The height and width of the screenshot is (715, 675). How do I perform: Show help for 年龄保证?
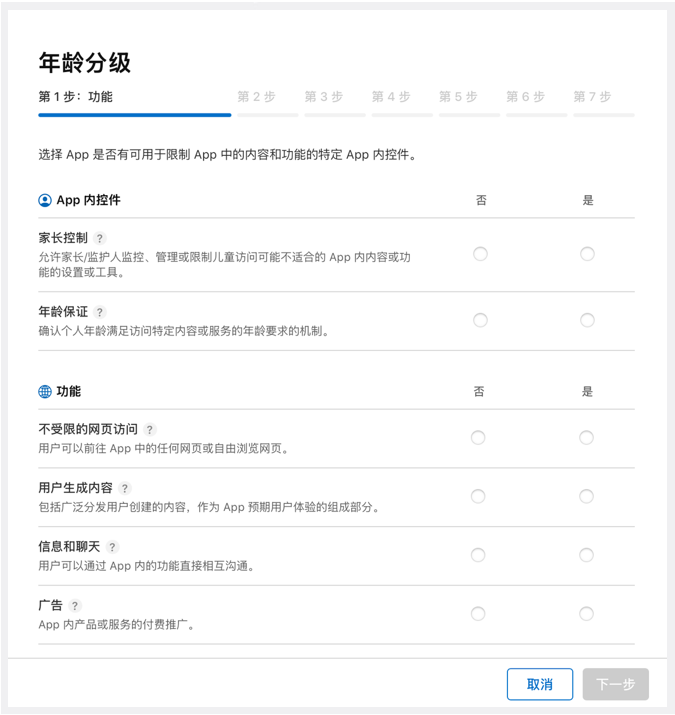[x=100, y=313]
